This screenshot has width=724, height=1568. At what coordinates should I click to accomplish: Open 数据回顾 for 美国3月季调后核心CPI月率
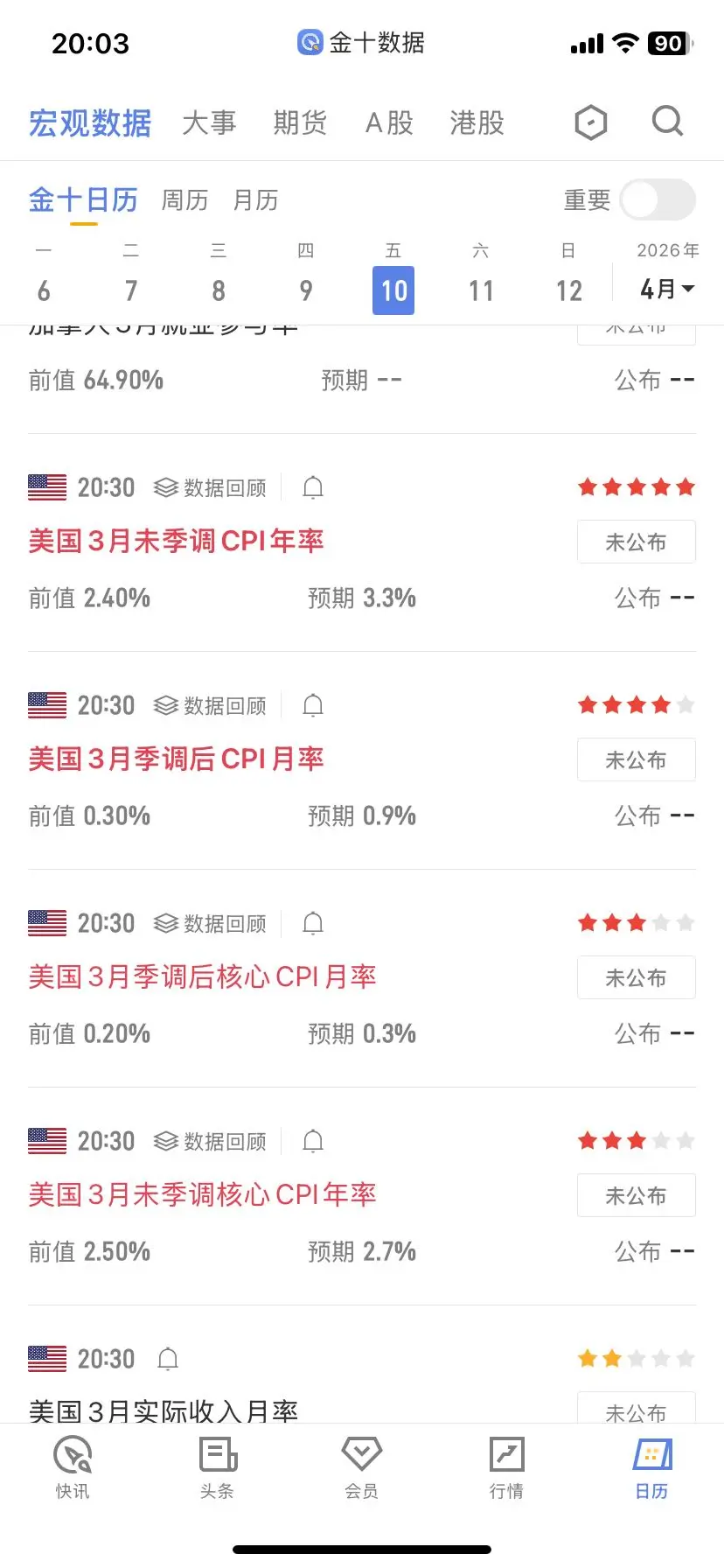[x=210, y=923]
